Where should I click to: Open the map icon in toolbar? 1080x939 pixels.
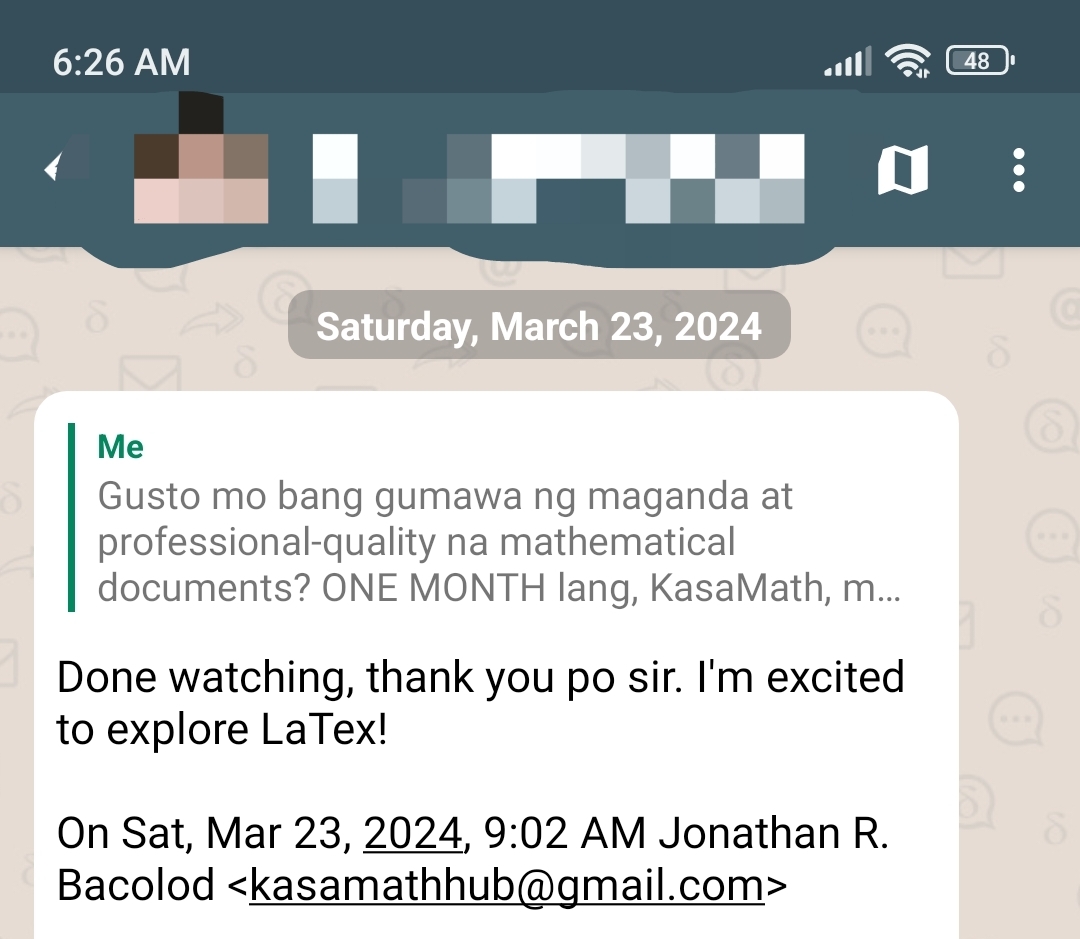(x=902, y=170)
